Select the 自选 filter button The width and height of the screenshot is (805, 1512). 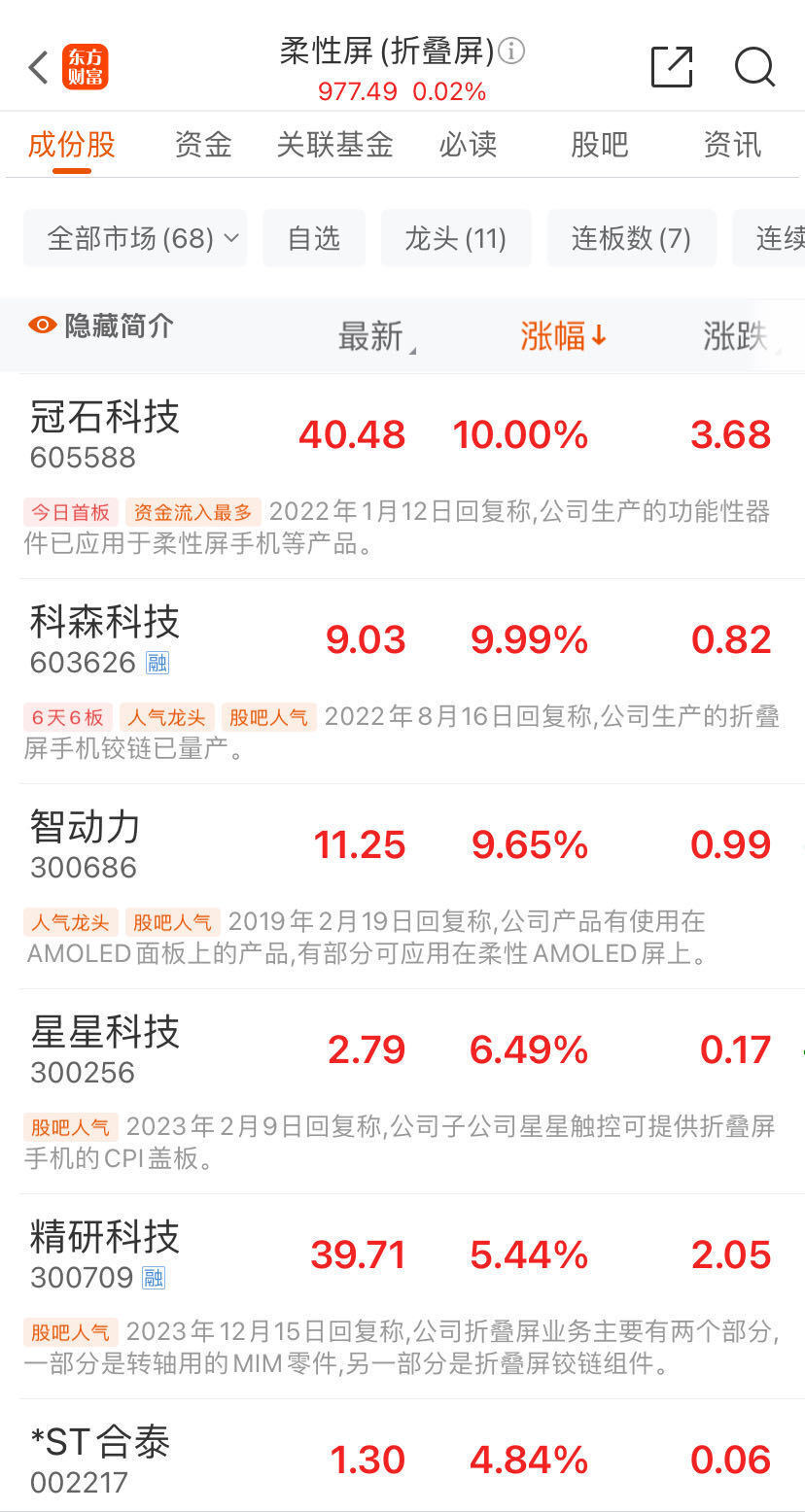click(313, 237)
